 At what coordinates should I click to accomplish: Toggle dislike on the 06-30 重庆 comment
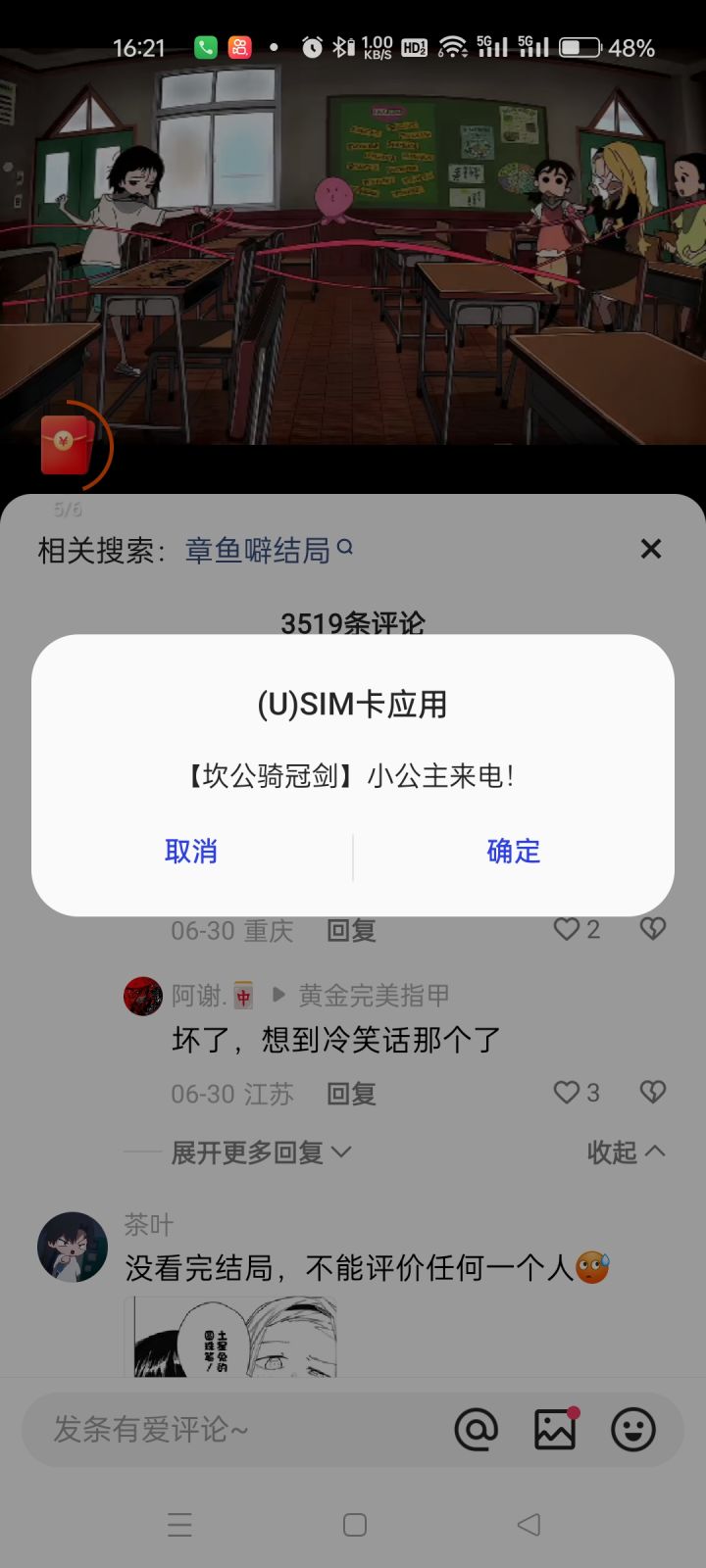click(651, 928)
